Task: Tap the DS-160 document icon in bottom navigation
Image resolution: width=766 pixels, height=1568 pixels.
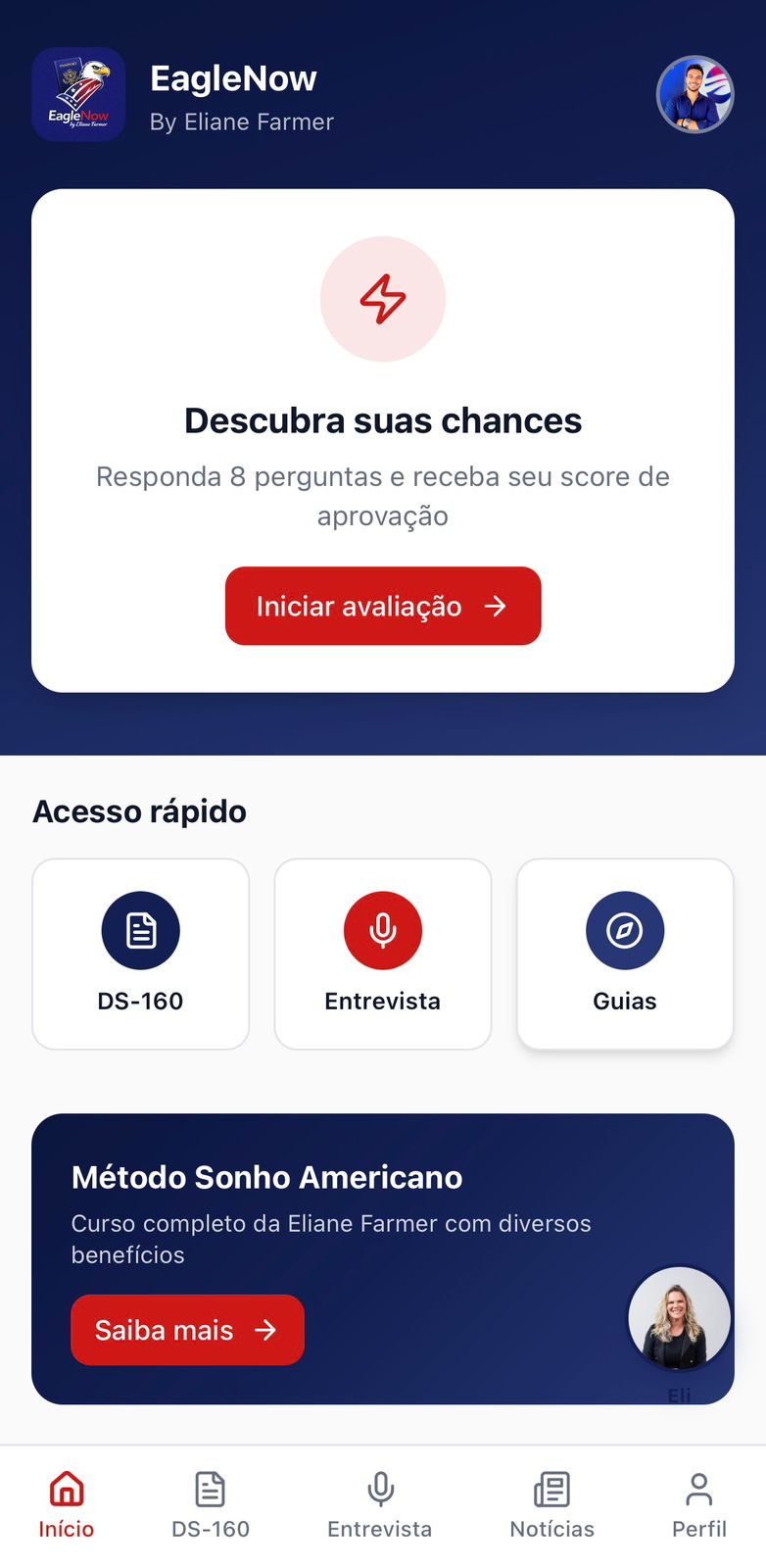Action: 211,1487
